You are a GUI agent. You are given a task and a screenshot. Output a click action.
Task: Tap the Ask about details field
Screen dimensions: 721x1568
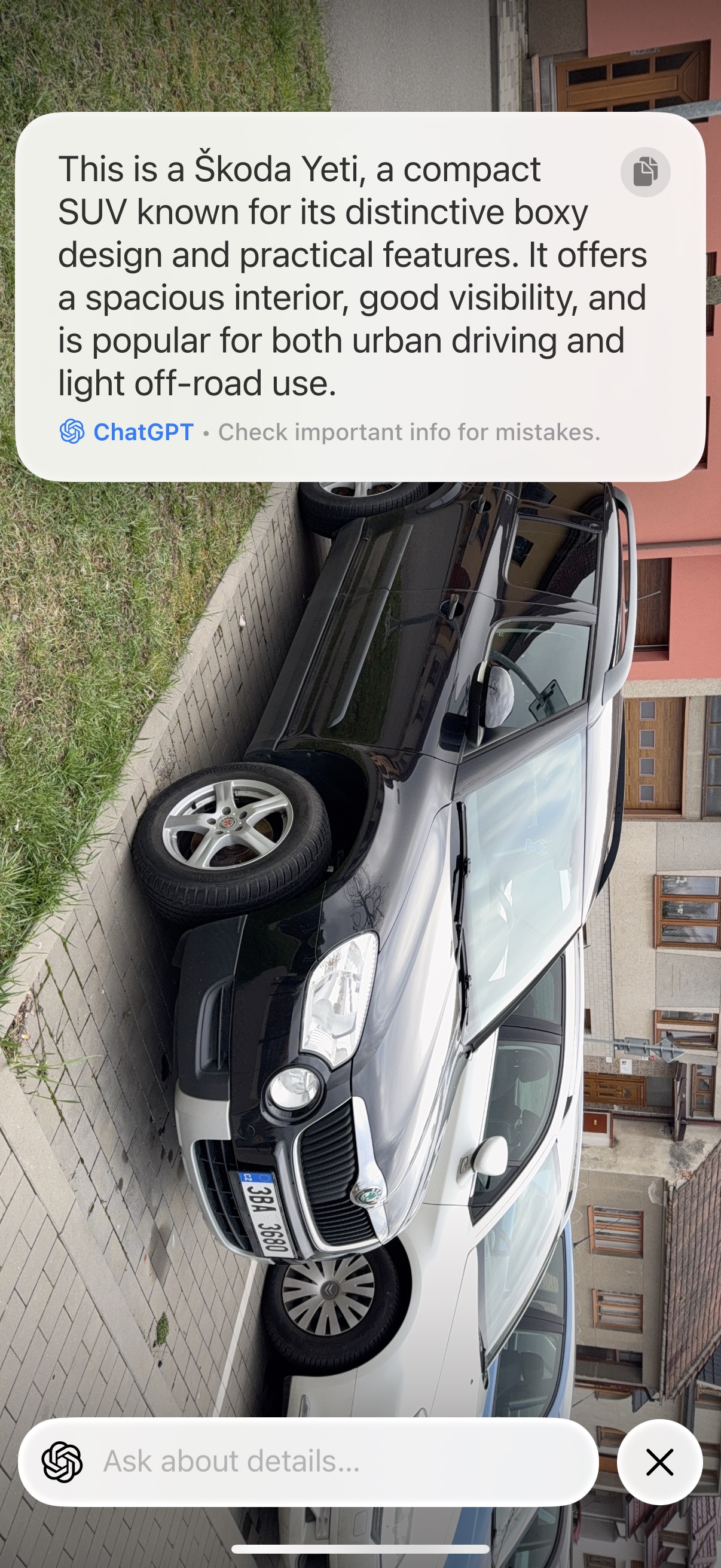(x=308, y=1462)
